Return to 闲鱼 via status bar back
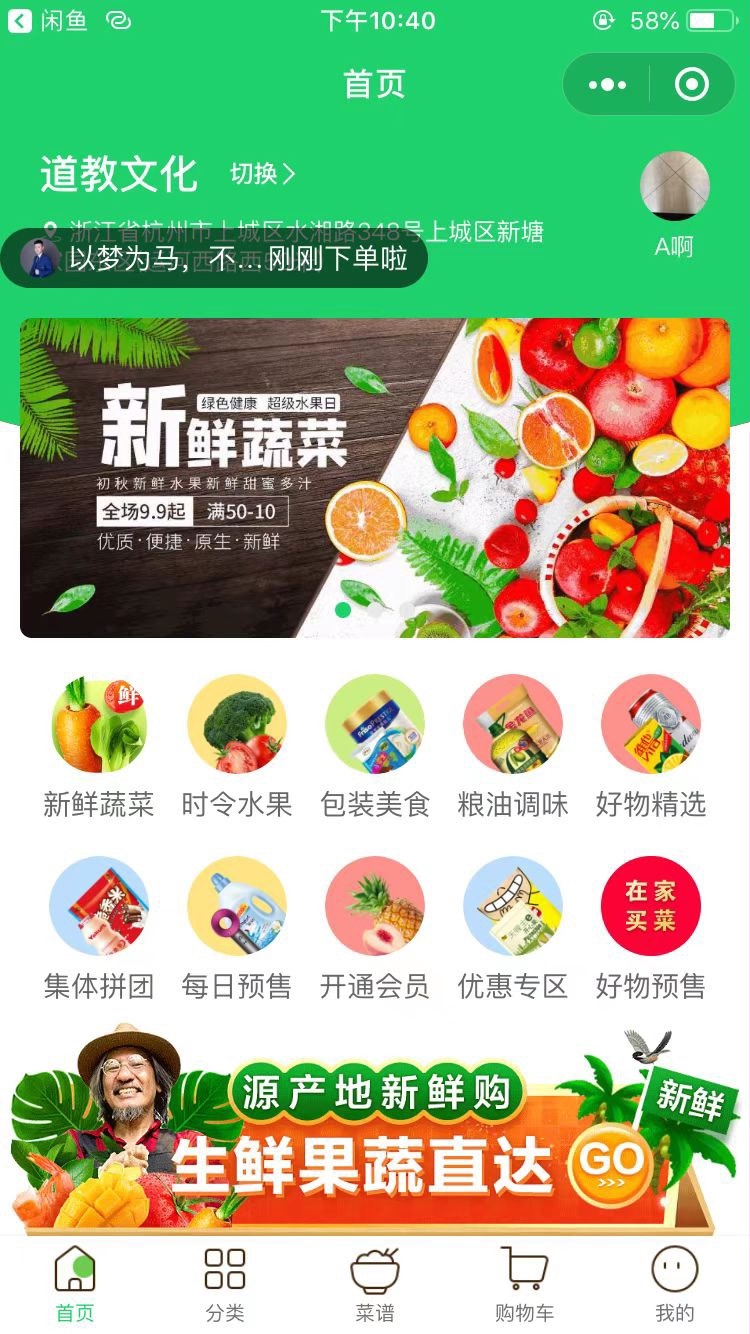This screenshot has height=1334, width=750. 48,20
